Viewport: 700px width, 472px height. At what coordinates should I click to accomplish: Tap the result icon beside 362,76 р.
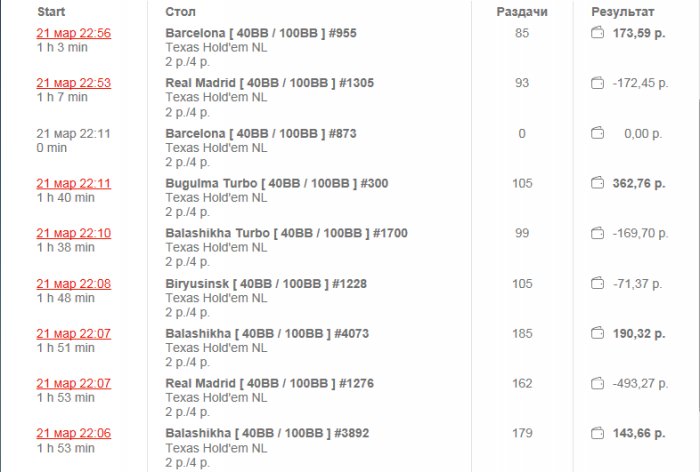click(x=598, y=183)
